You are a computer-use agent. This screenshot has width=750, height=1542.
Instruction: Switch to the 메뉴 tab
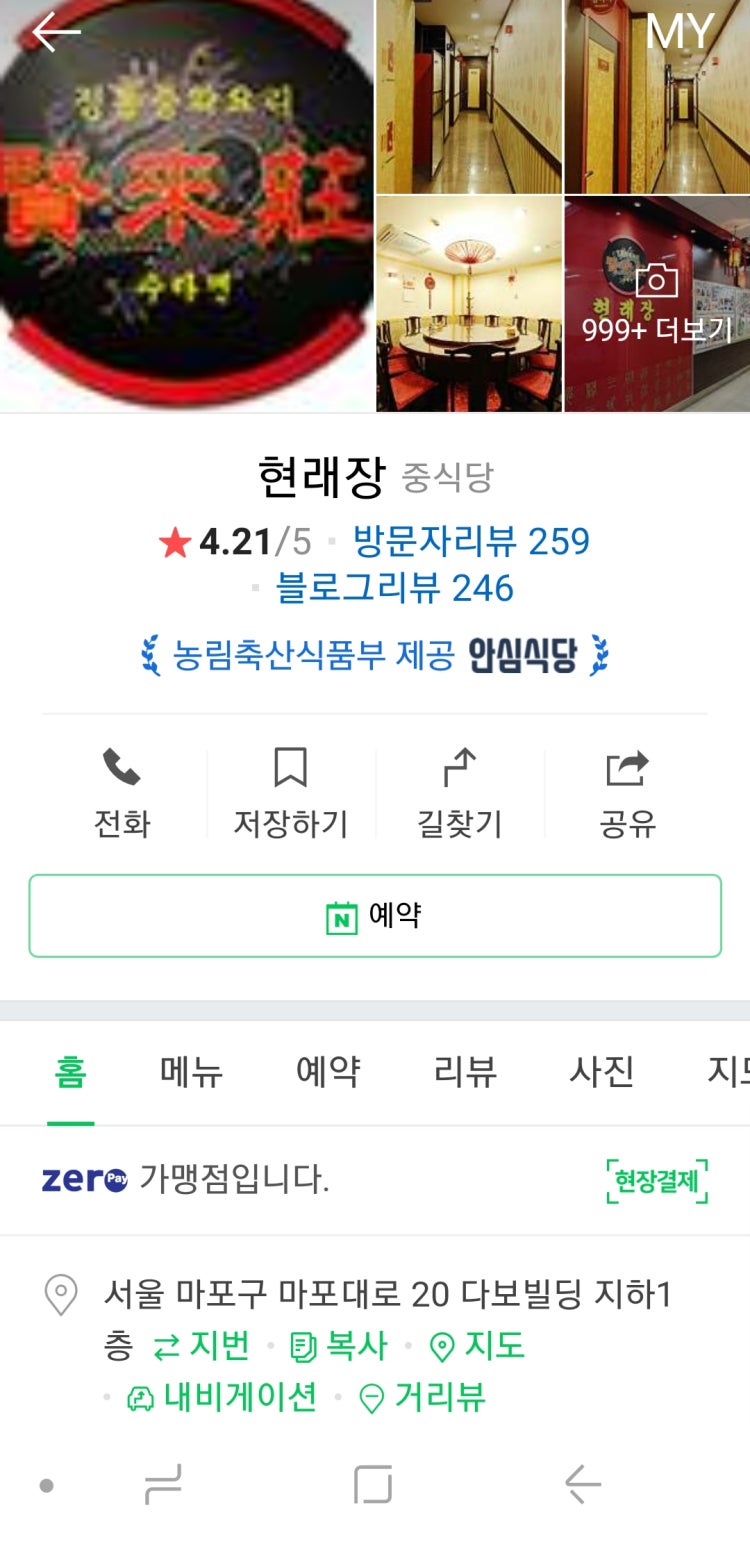pyautogui.click(x=191, y=1071)
